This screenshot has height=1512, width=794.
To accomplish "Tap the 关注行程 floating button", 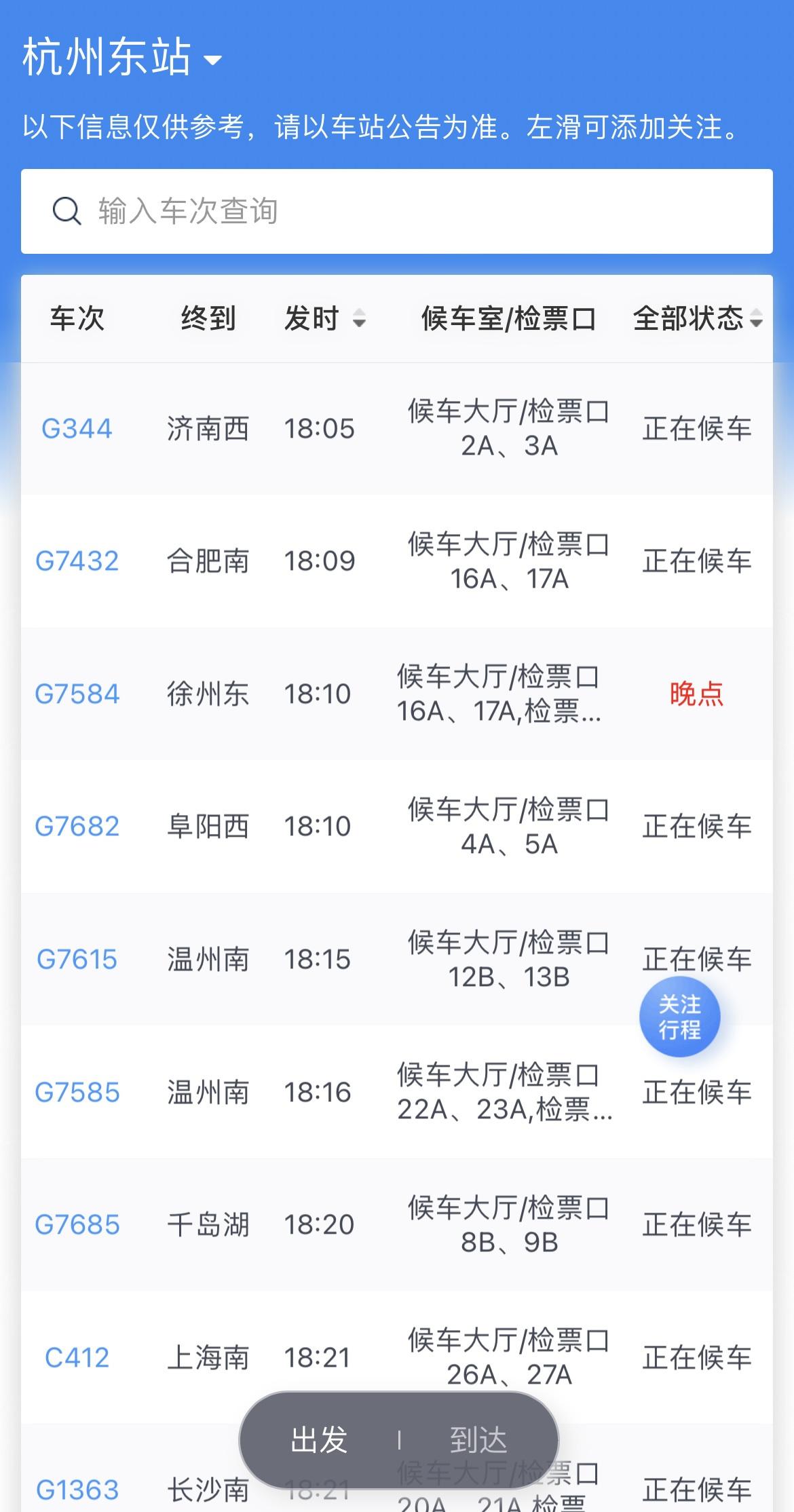I will 679,1017.
